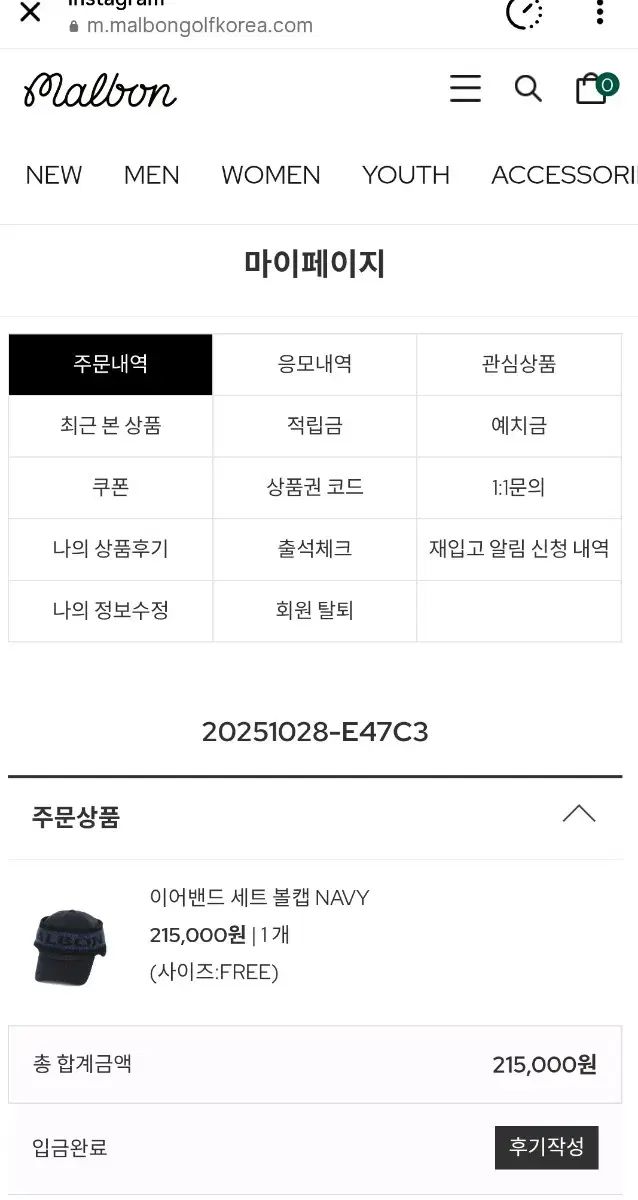
Task: Tap 후기작성 to write a review
Action: pos(546,1147)
